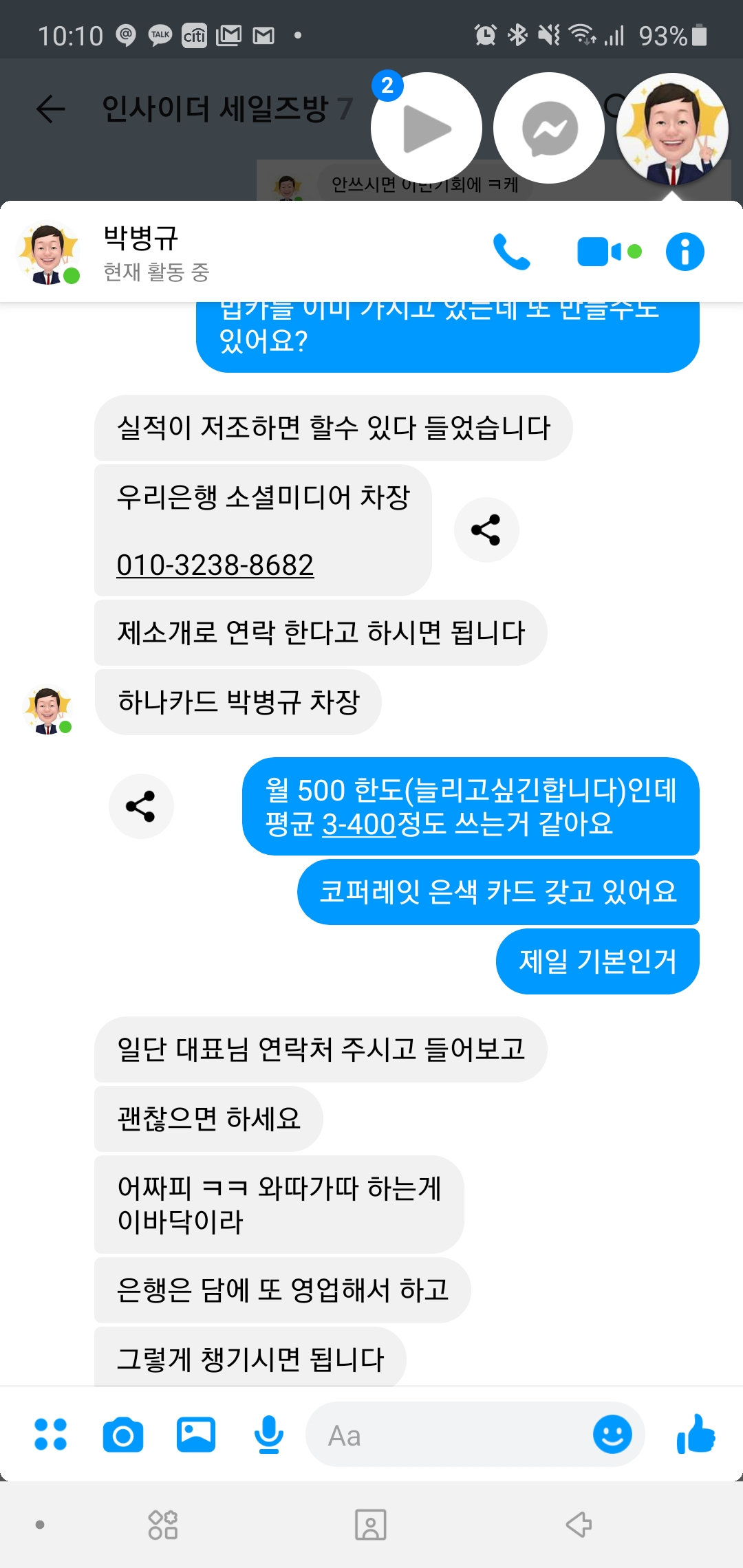Tap the phone number link 010-3238-8682
743x1568 pixels.
coord(215,565)
